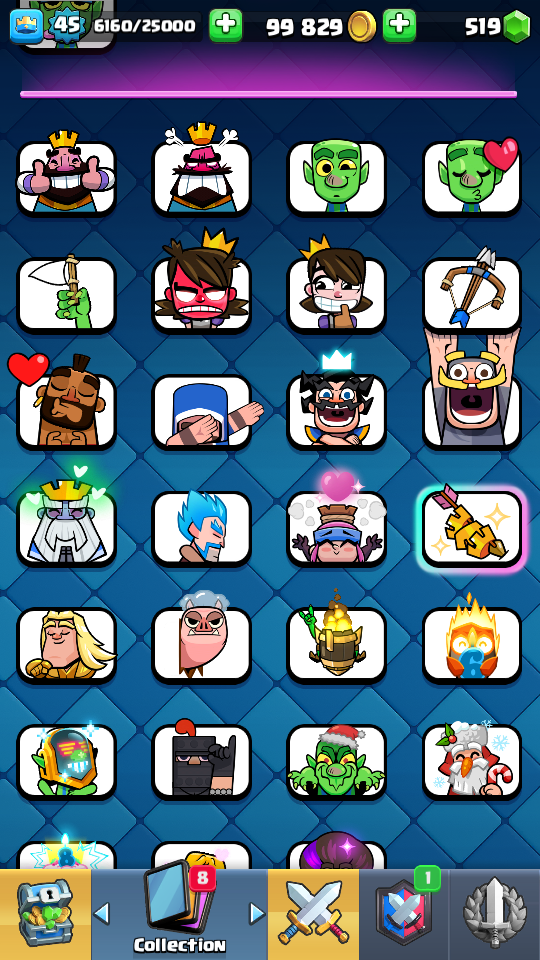
Task: Open the Events laurel sword tab
Action: 495,915
